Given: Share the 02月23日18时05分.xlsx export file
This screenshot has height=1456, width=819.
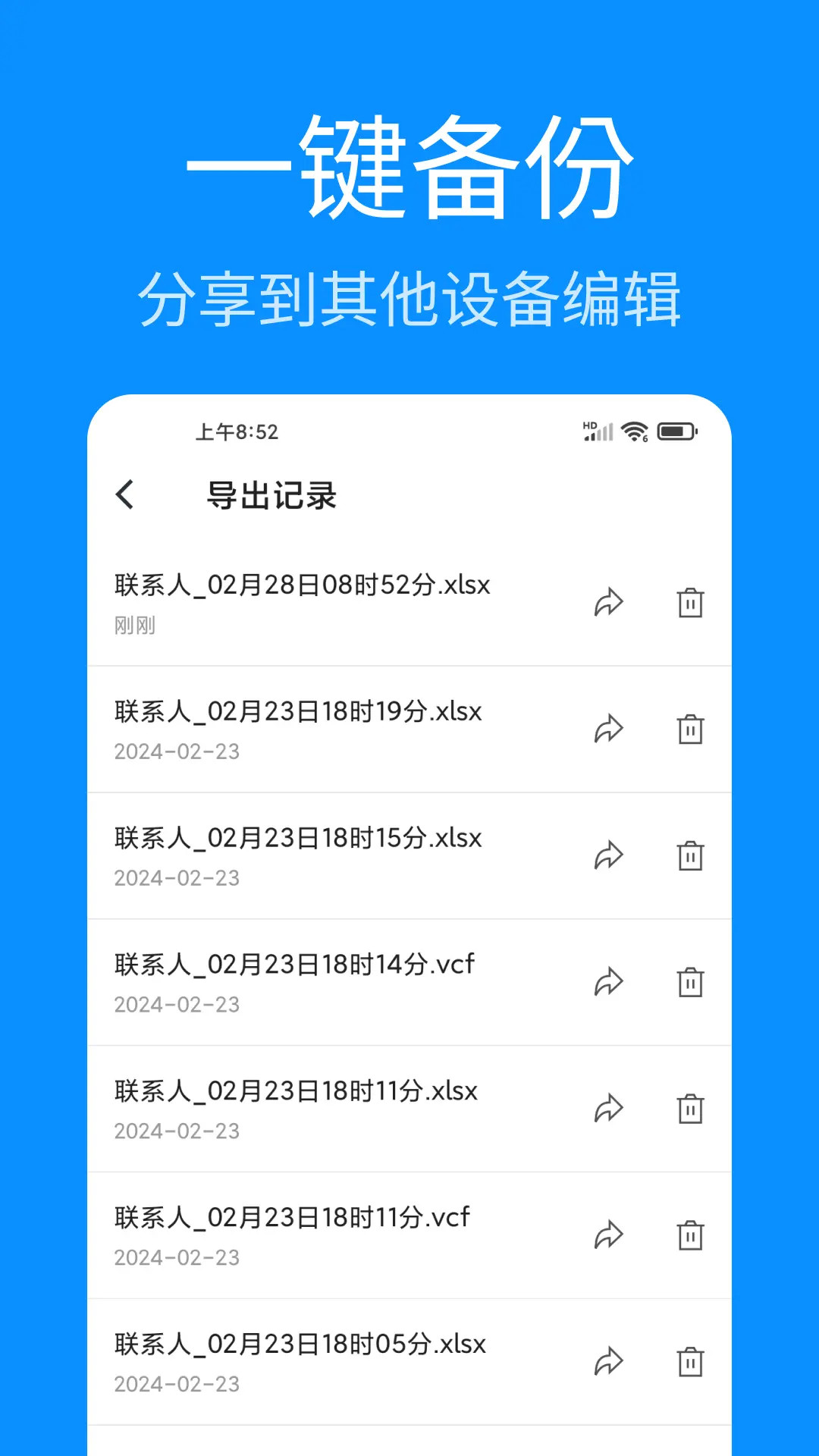Looking at the screenshot, I should pos(610,1361).
